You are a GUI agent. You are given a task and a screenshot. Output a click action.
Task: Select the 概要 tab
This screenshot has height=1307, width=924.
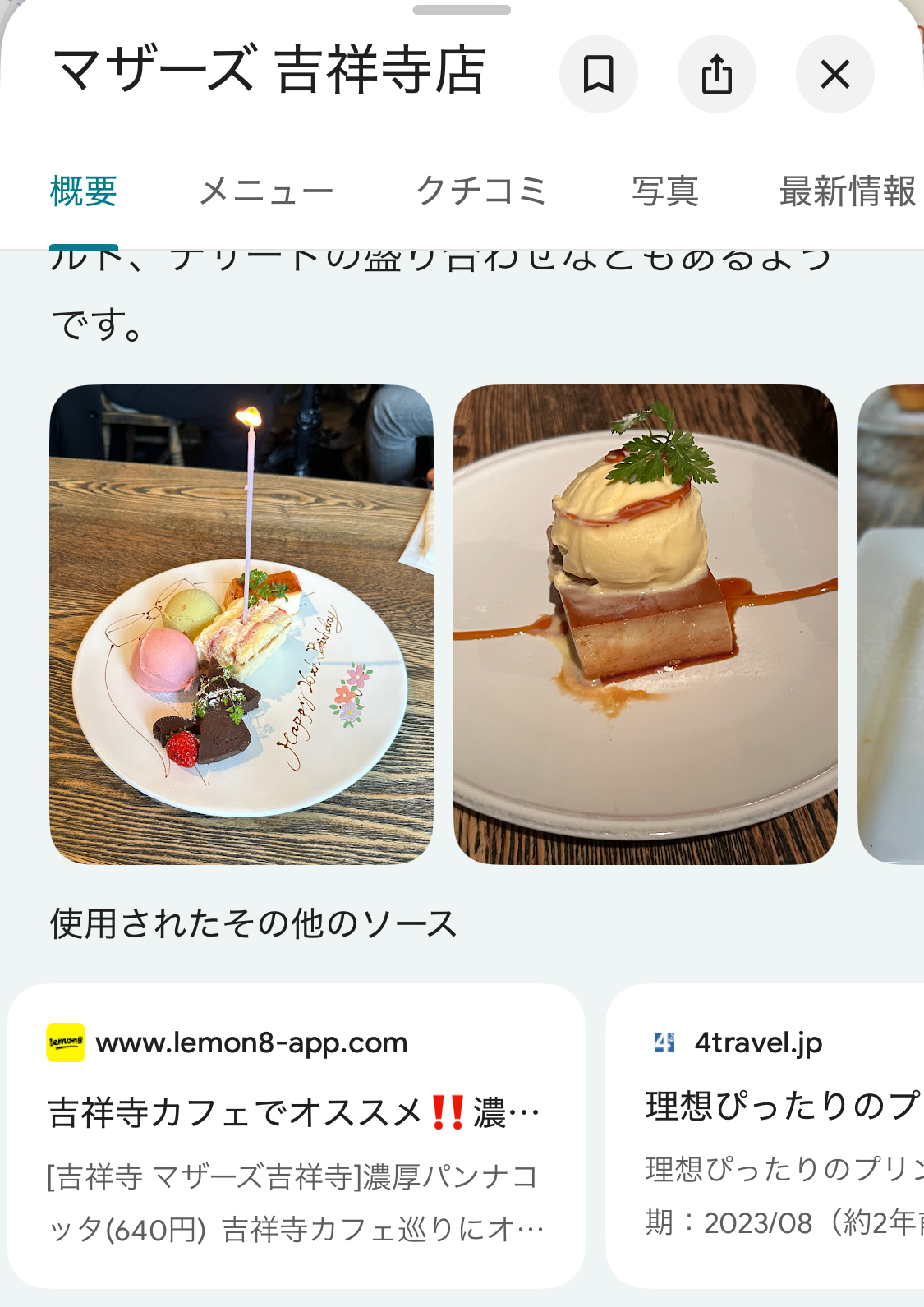84,191
